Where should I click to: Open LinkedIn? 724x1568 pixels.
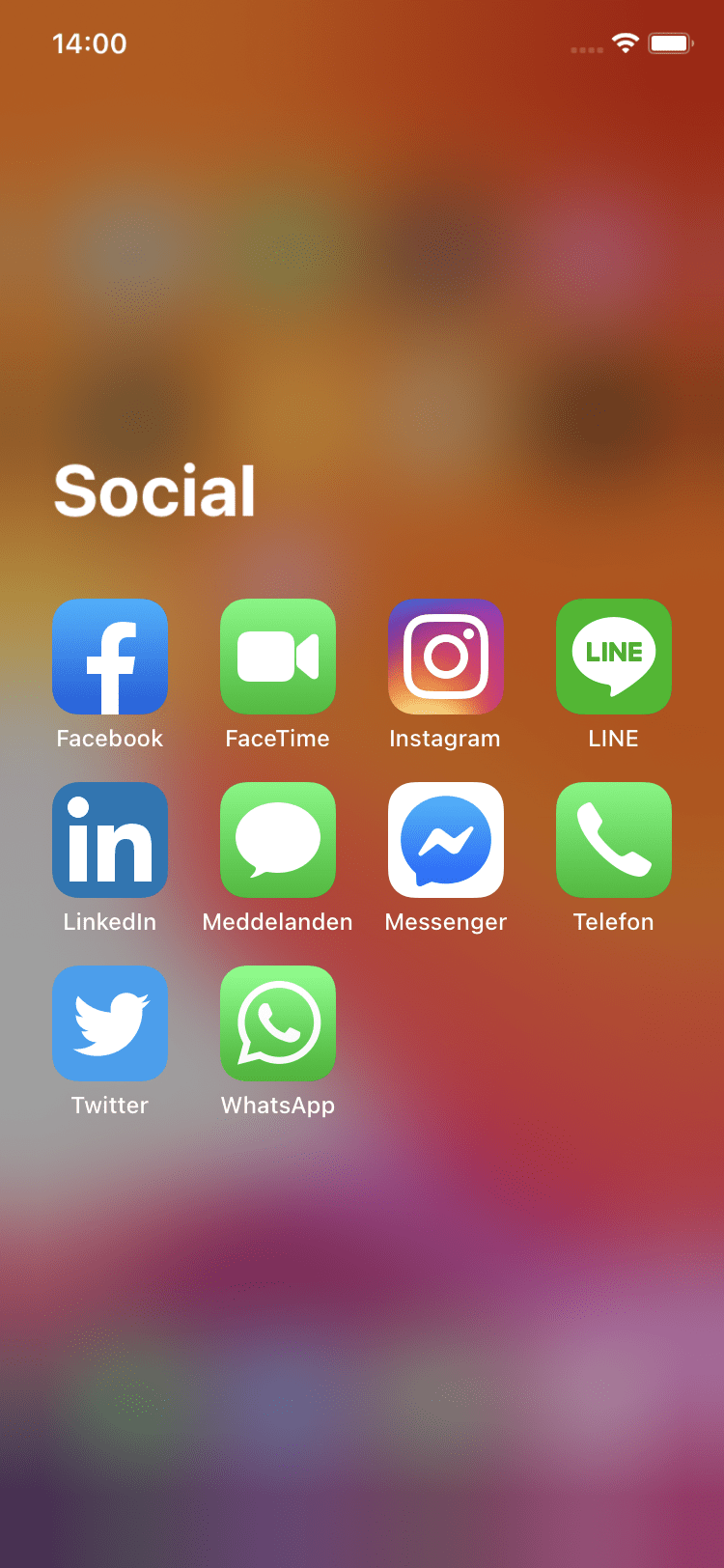click(110, 840)
